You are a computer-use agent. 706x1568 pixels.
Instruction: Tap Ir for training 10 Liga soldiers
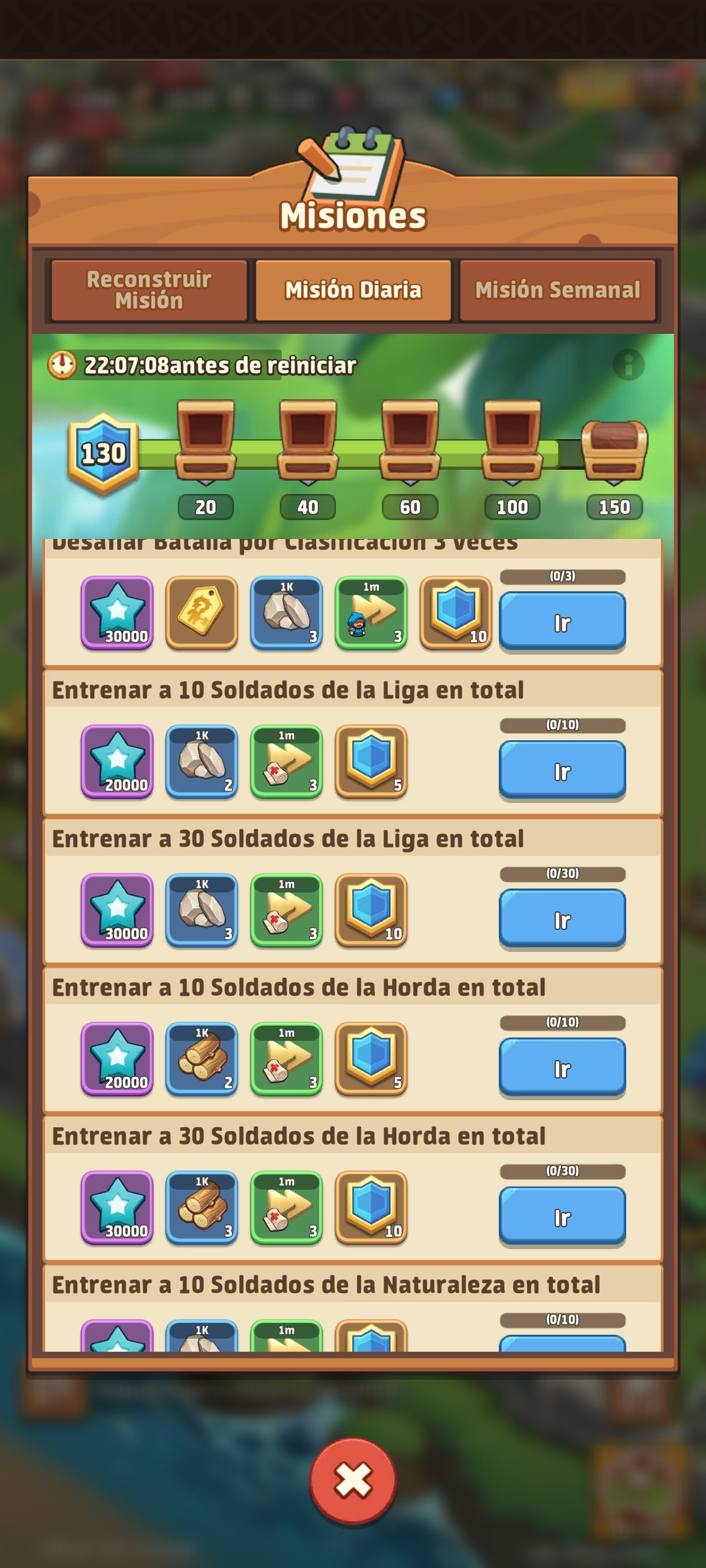click(562, 771)
